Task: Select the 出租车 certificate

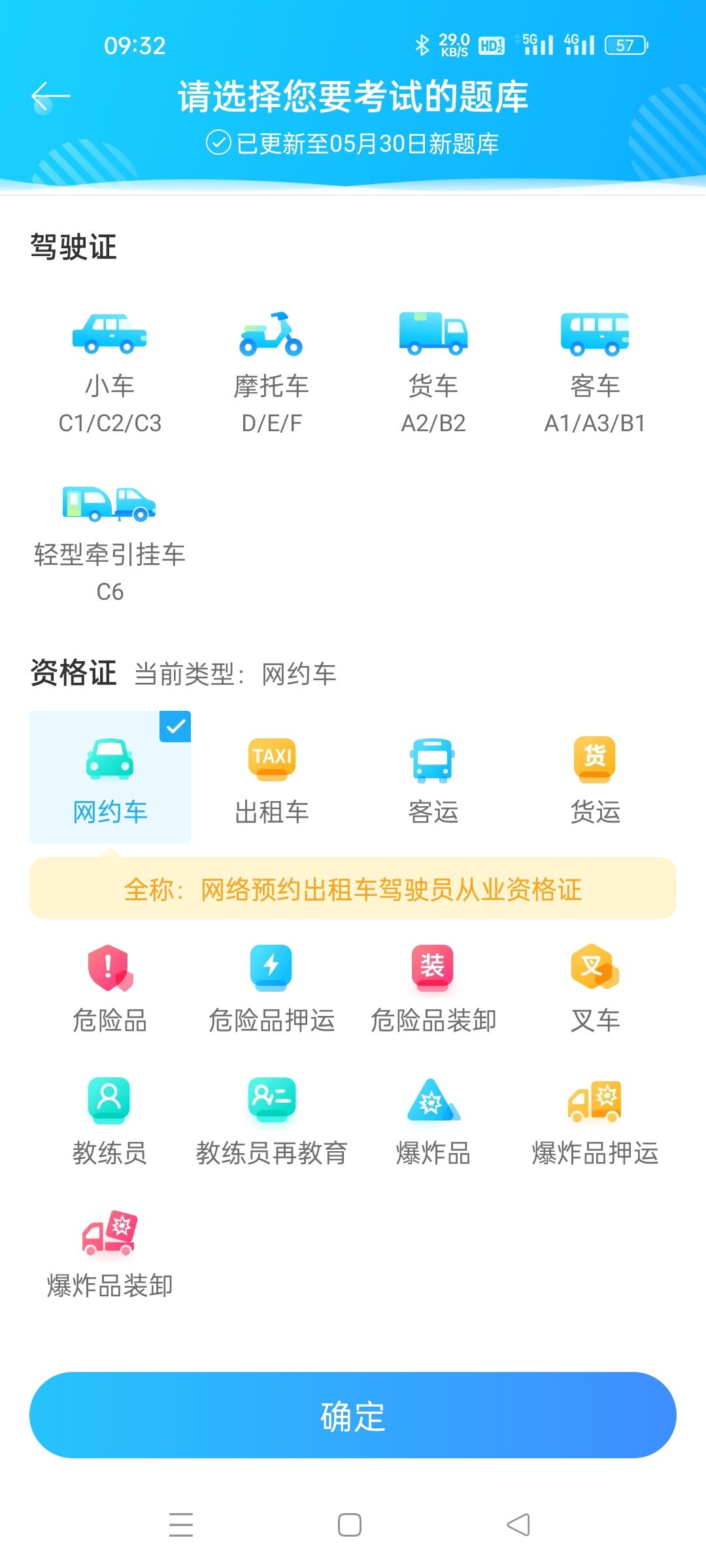Action: [271, 777]
